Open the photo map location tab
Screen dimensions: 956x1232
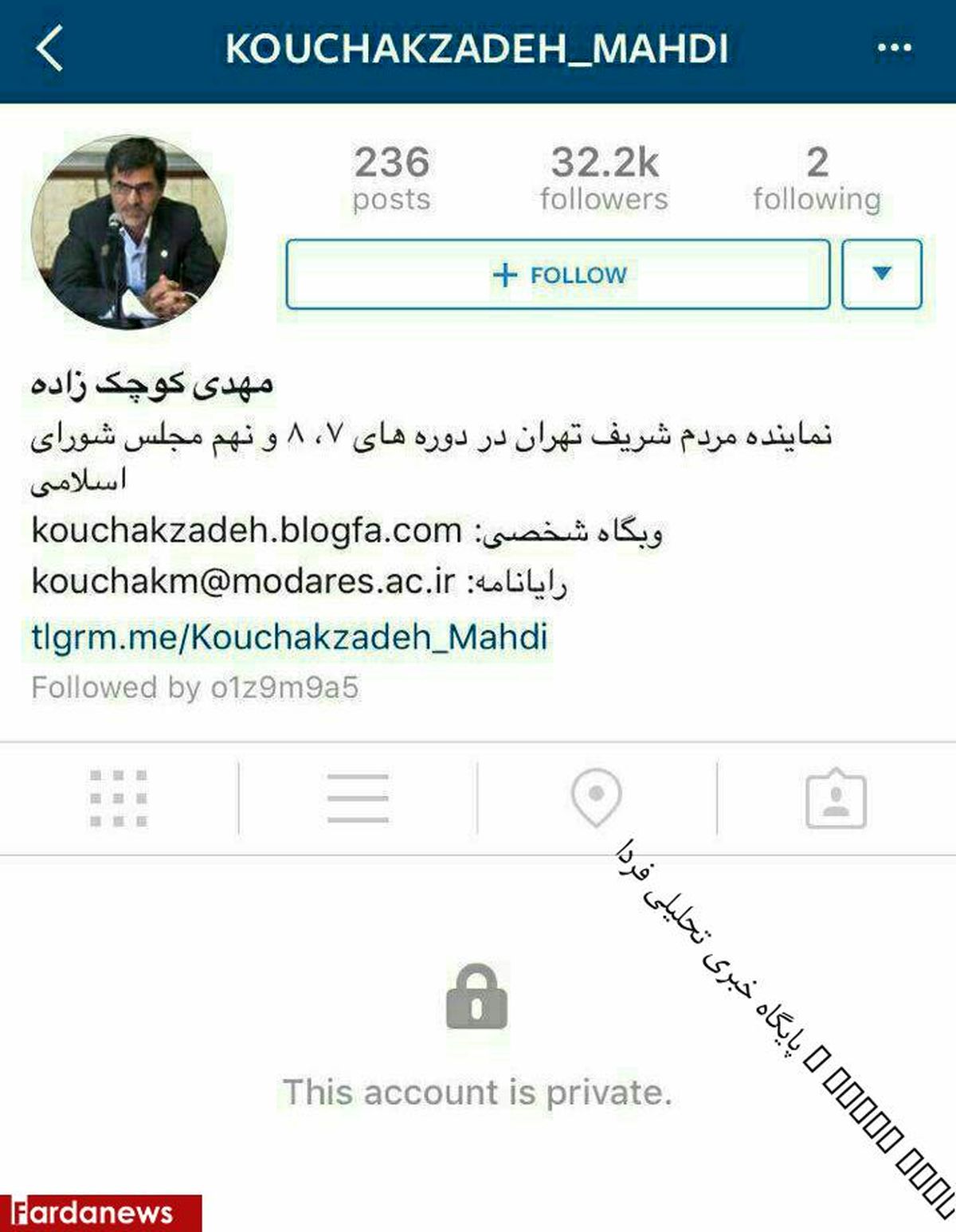click(x=596, y=797)
